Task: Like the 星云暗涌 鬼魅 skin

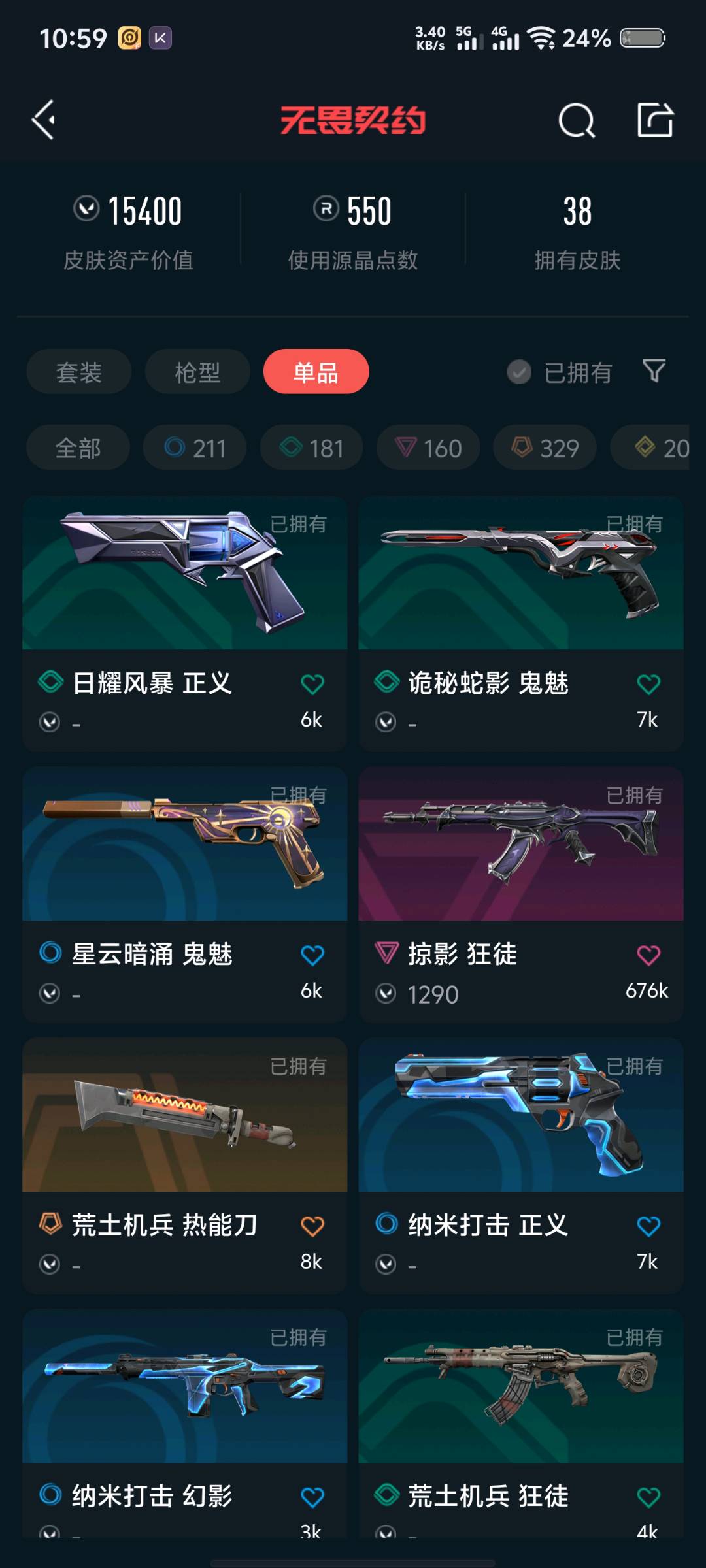Action: (x=312, y=955)
